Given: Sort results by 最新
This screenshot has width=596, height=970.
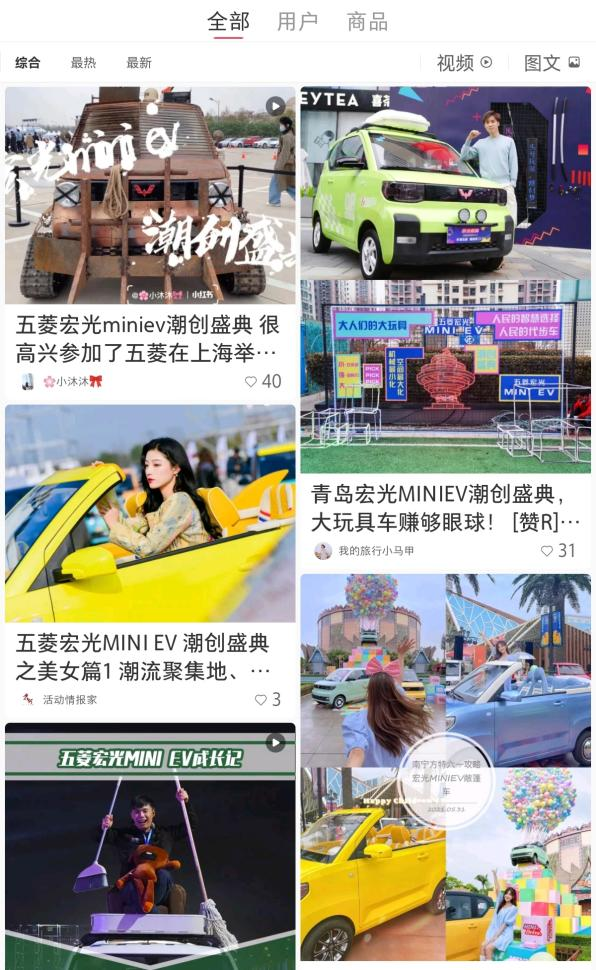Looking at the screenshot, I should 139,62.
